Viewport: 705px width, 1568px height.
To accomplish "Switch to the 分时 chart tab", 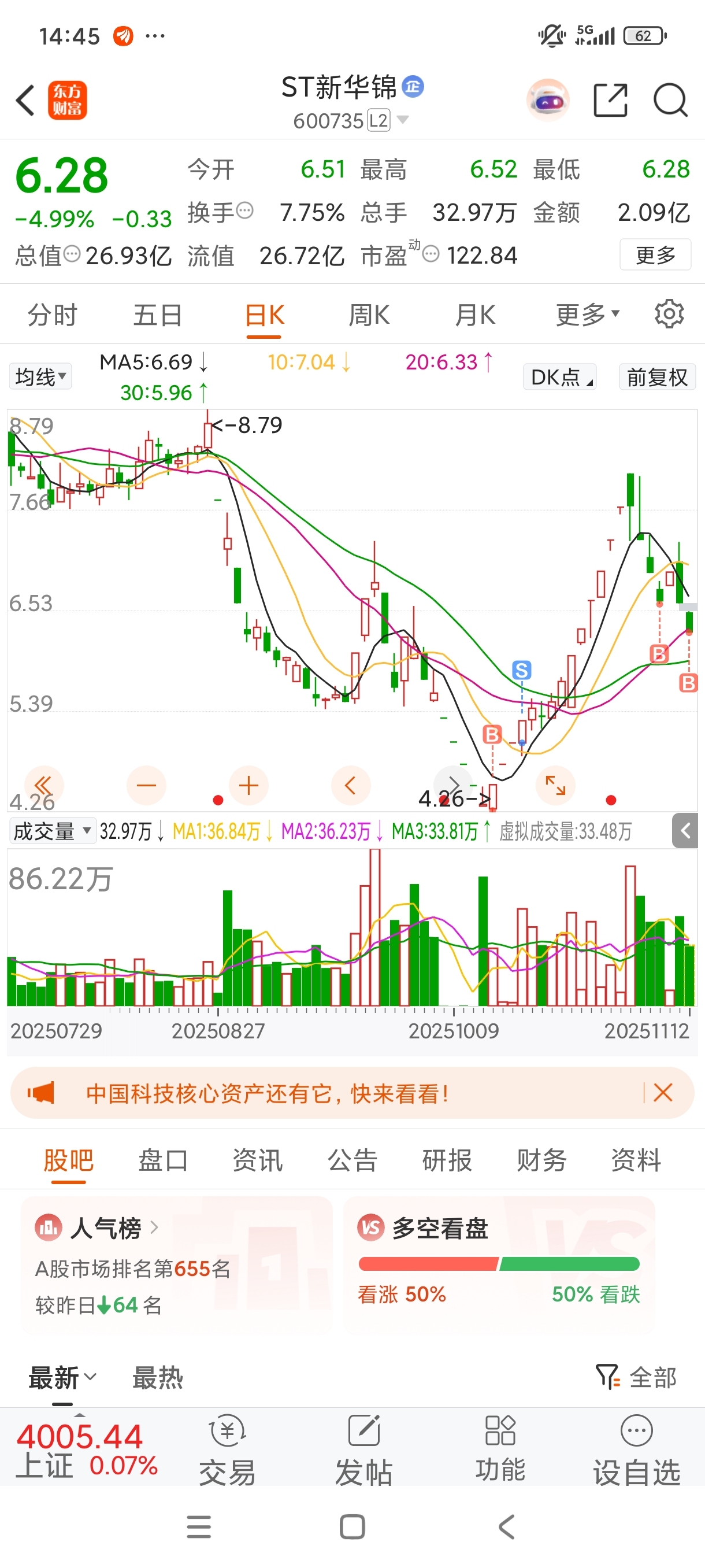I will pyautogui.click(x=53, y=315).
